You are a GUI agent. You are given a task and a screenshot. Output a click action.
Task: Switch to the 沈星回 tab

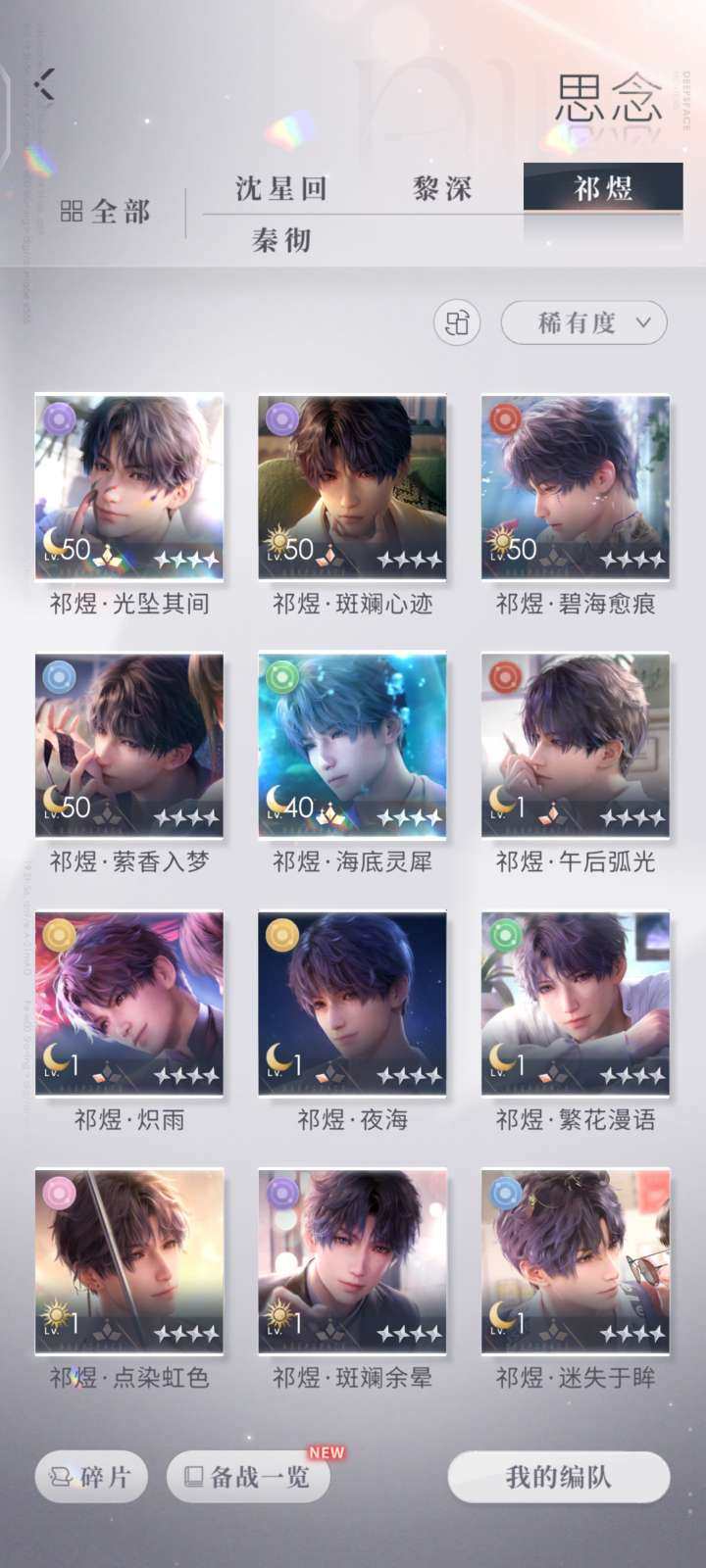click(280, 188)
